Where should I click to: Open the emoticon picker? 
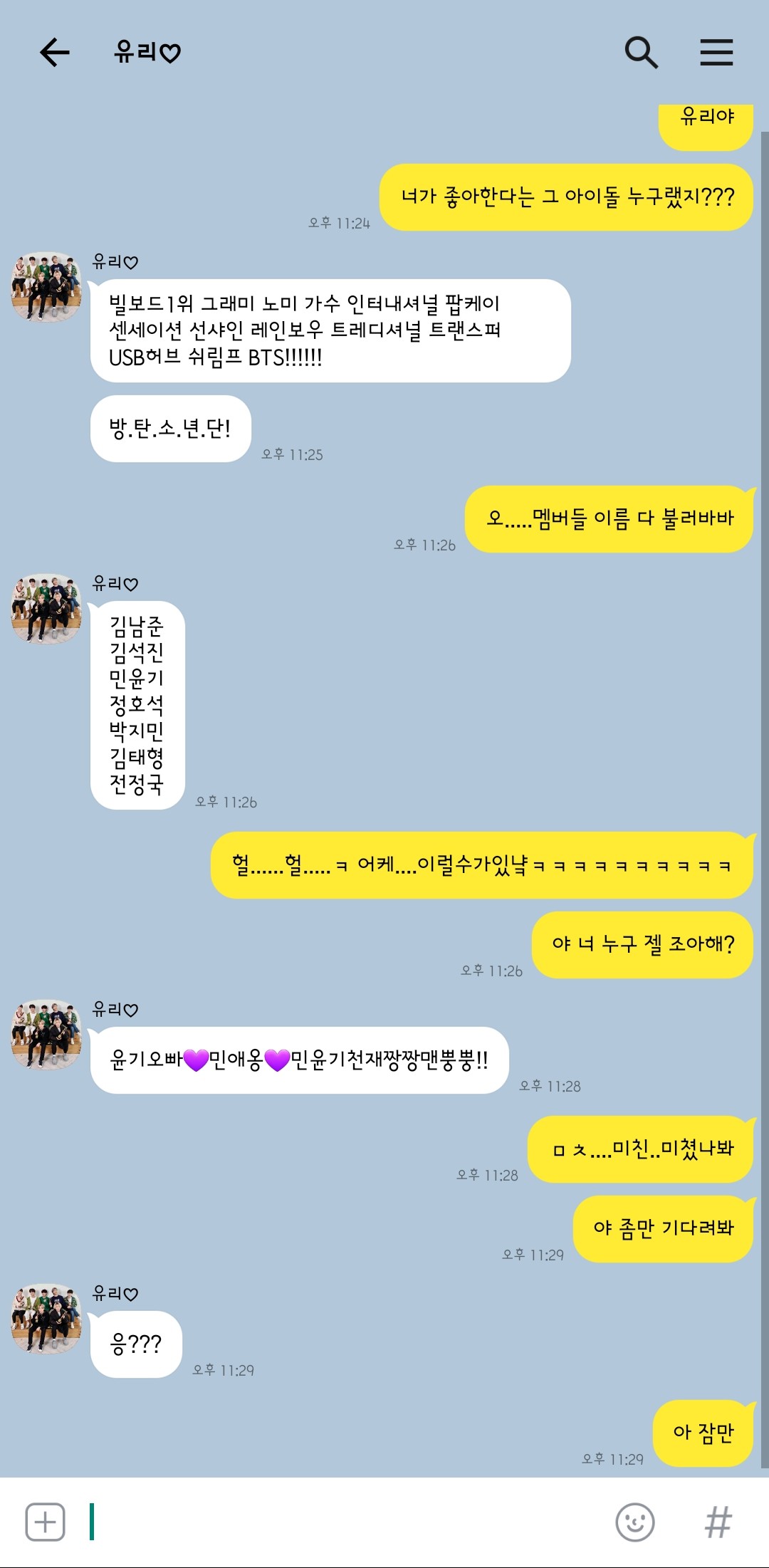(x=634, y=1522)
